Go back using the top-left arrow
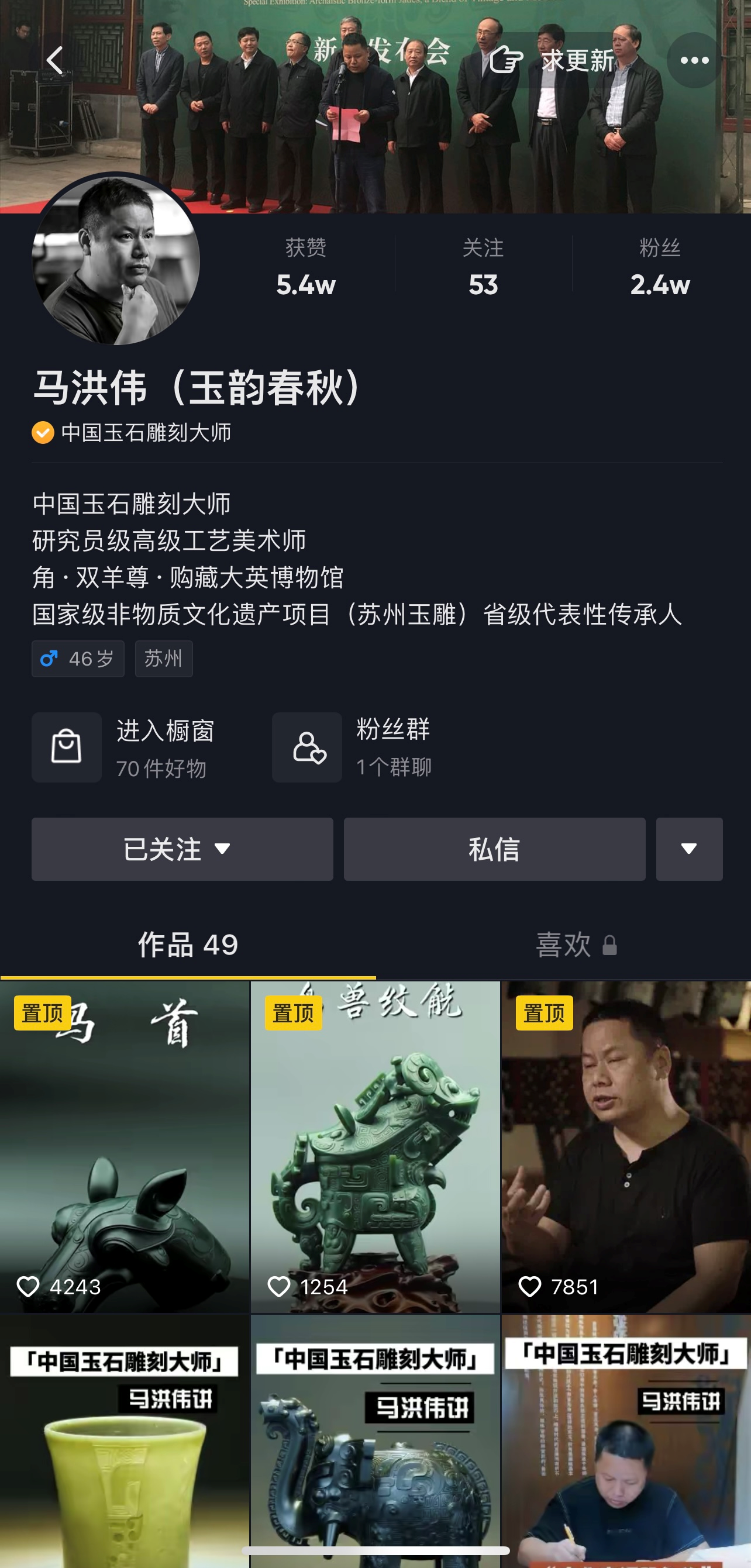Image resolution: width=751 pixels, height=1568 pixels. pyautogui.click(x=55, y=60)
